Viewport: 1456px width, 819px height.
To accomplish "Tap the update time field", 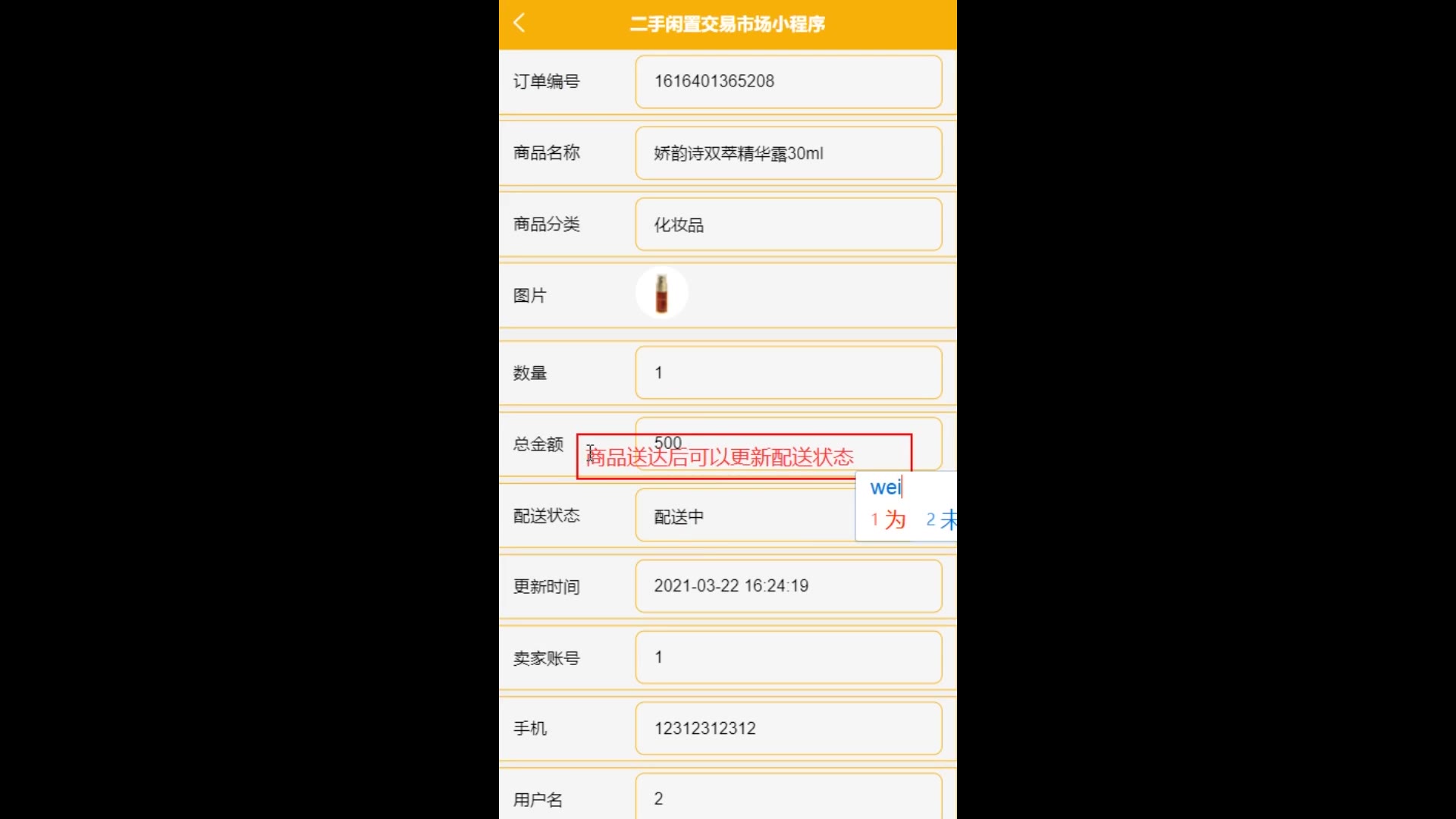I will (x=788, y=586).
